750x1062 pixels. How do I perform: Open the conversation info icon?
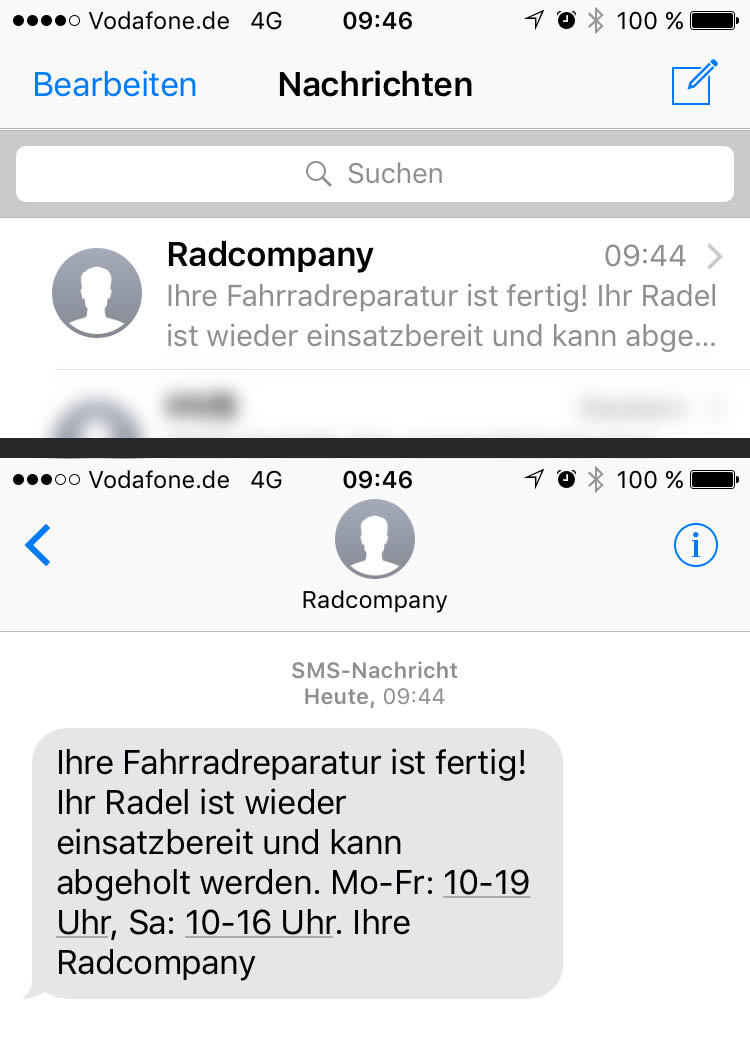tap(696, 545)
